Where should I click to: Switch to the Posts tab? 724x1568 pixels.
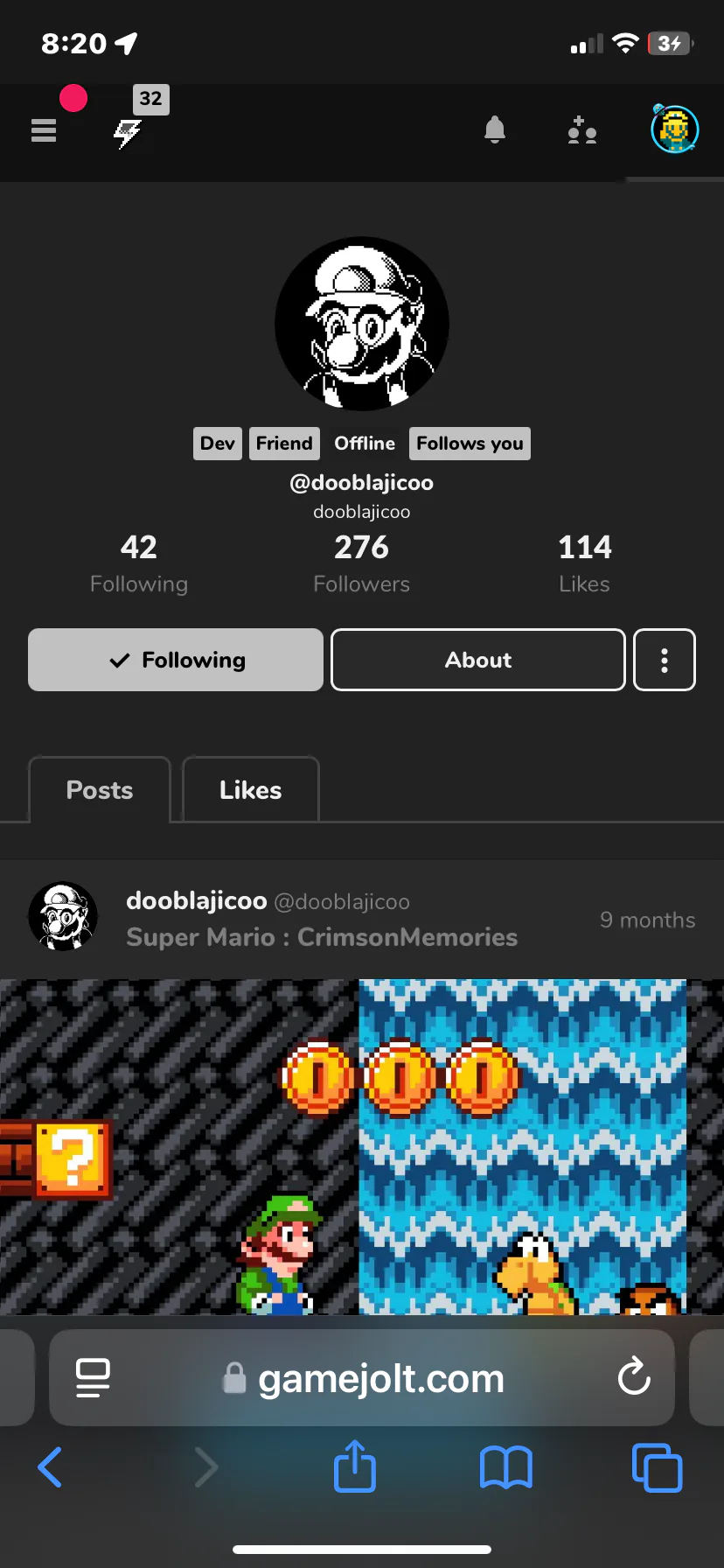pos(100,790)
